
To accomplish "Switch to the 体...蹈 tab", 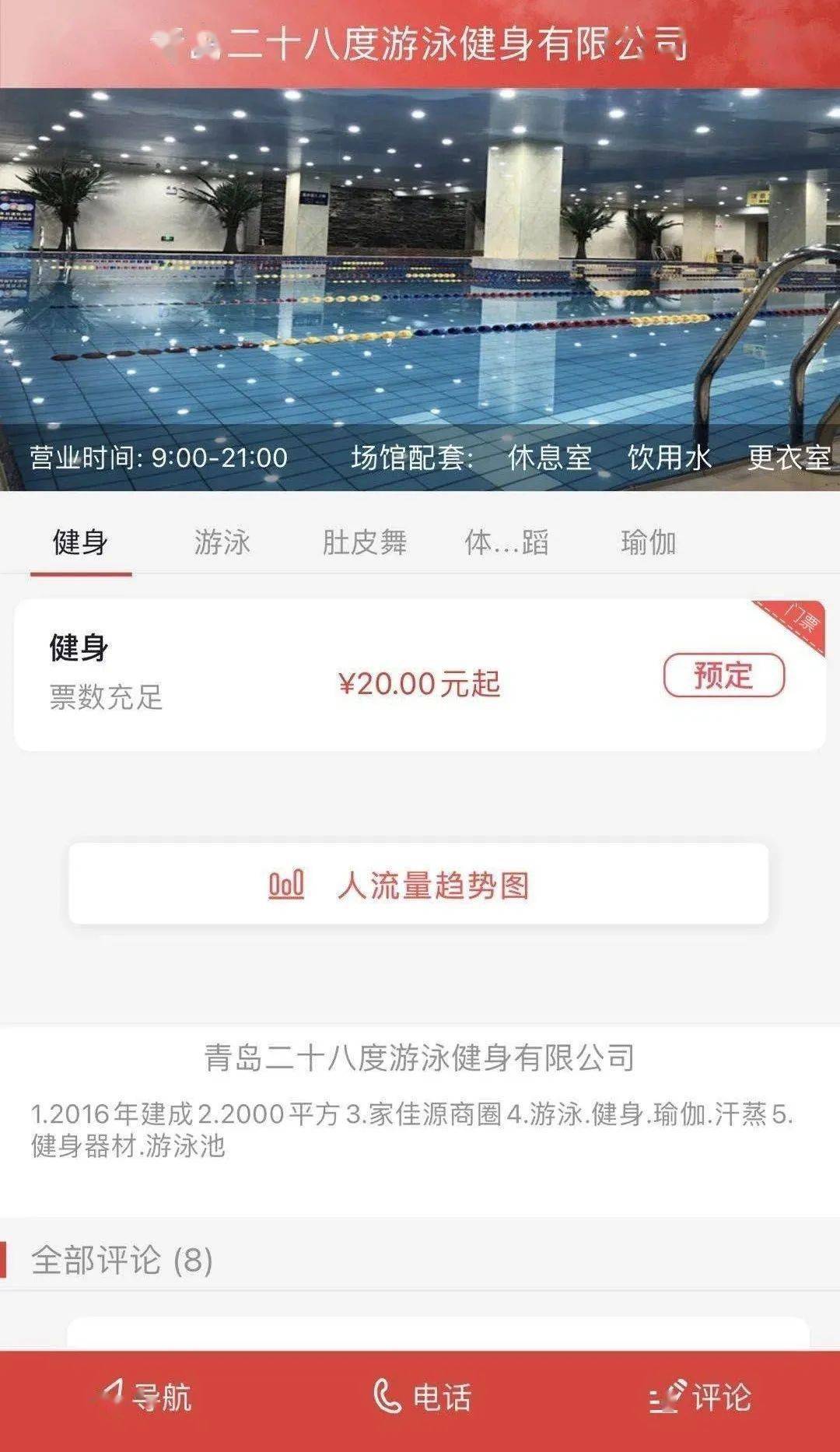I will (x=507, y=542).
